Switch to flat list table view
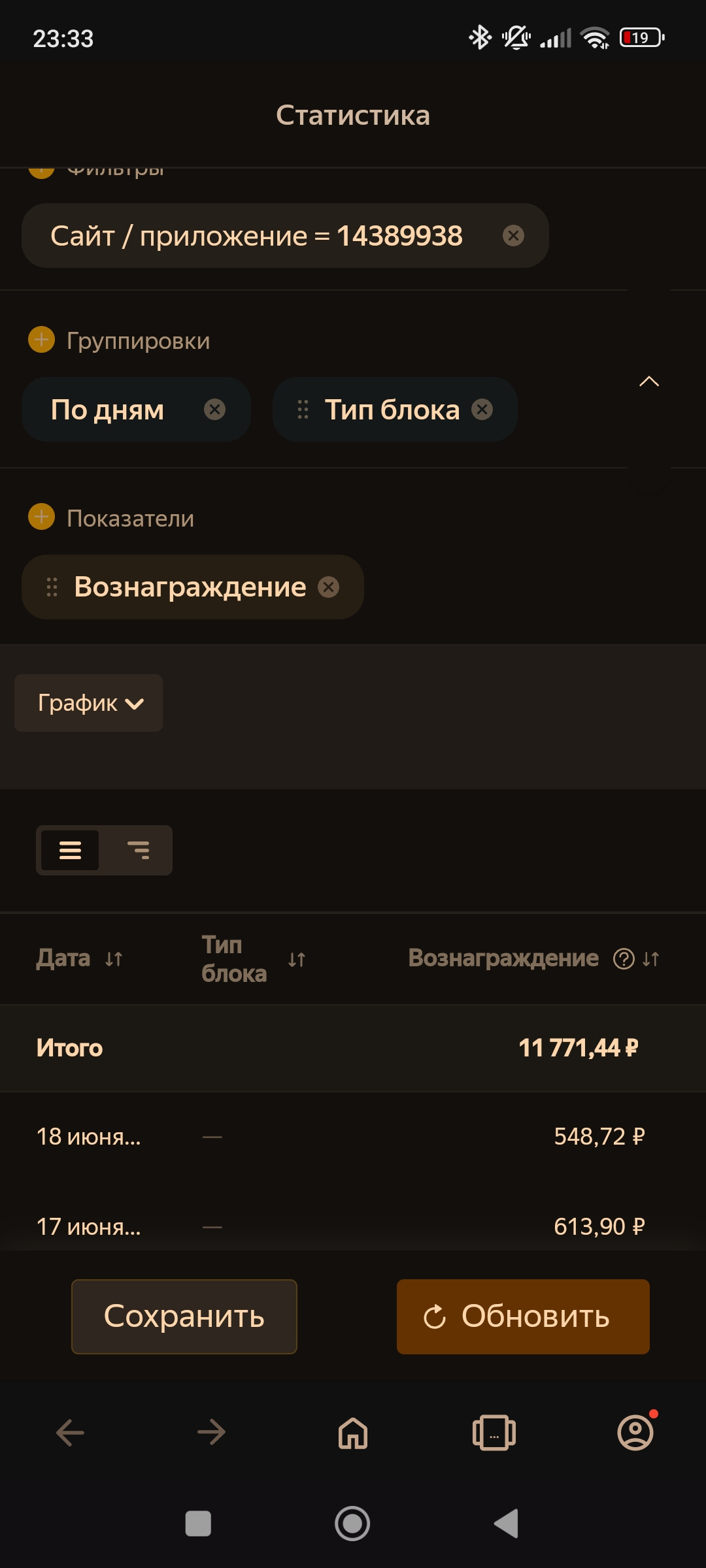 (70, 850)
